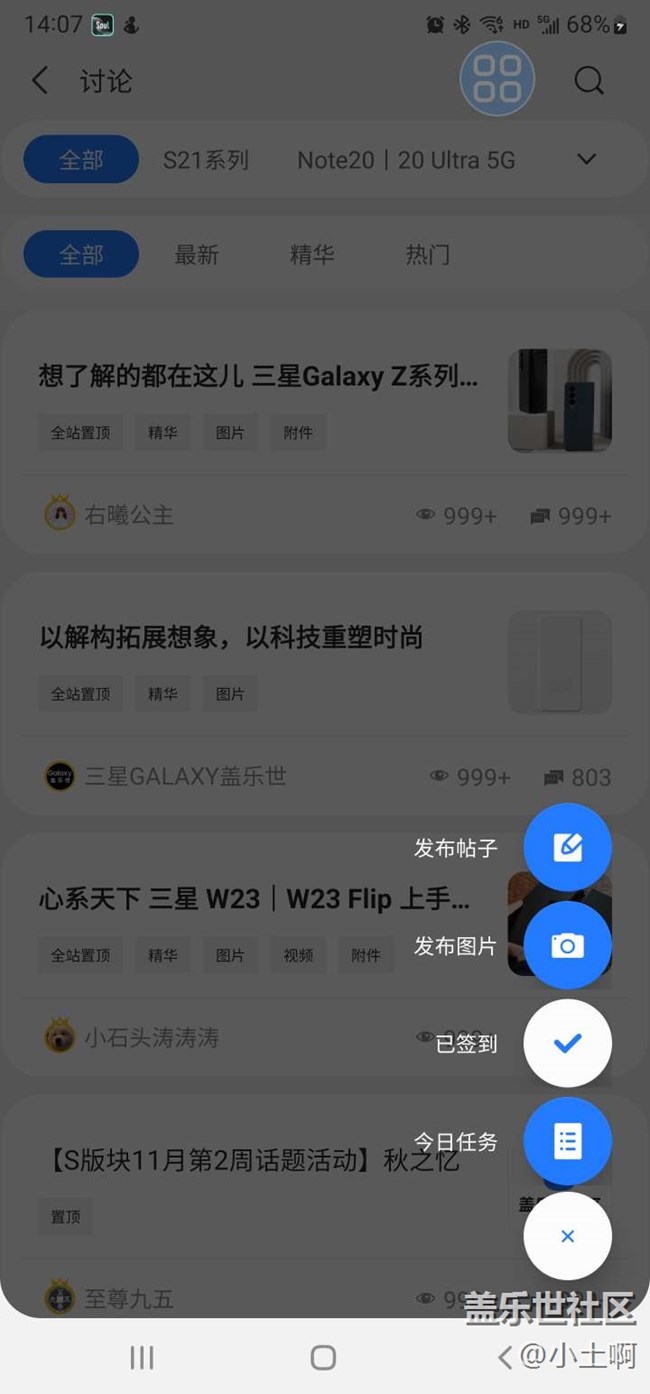Open 今日任务 task list button
The width and height of the screenshot is (650, 1394).
click(567, 1141)
